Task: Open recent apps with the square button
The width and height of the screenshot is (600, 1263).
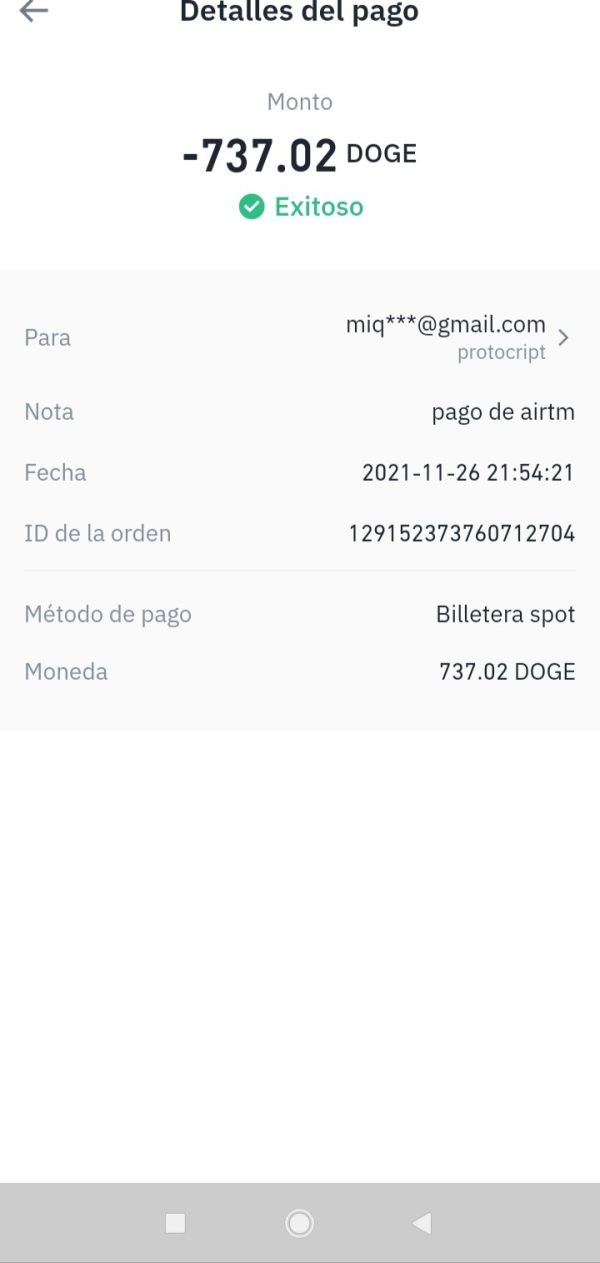Action: pyautogui.click(x=175, y=1223)
